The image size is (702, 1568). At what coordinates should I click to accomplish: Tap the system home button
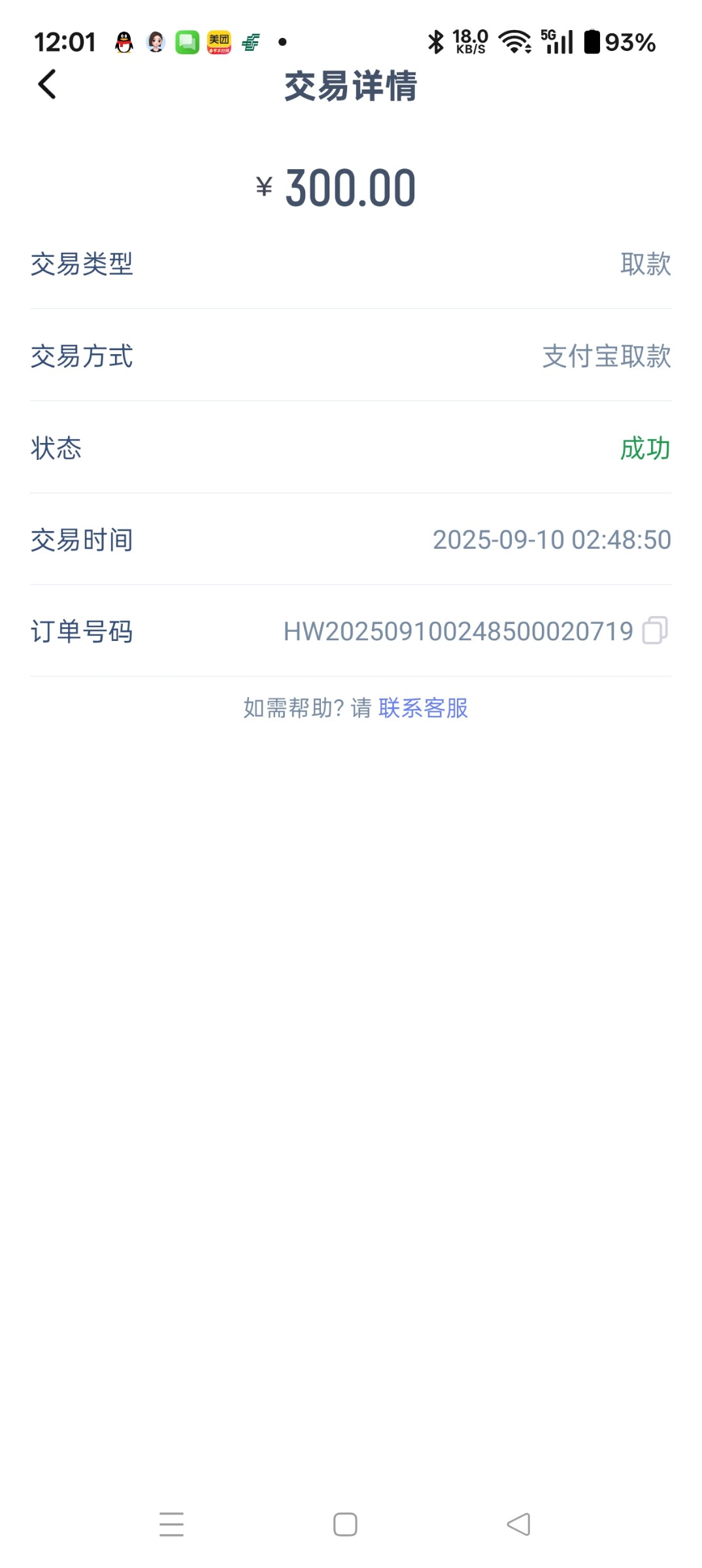[345, 1524]
